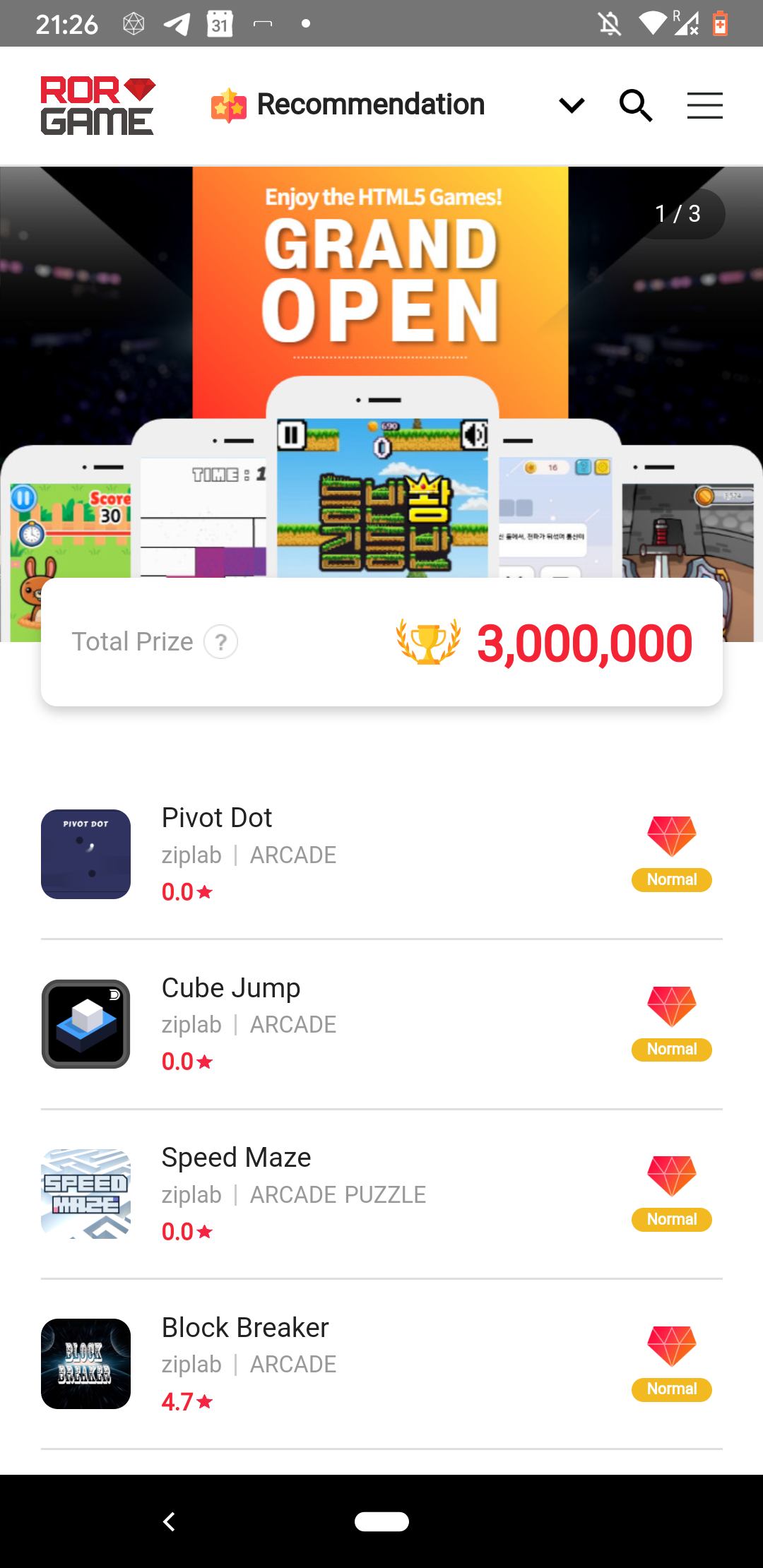Select the gem icon beside Cube Jump
Screen dimensions: 763x1568
[671, 1006]
